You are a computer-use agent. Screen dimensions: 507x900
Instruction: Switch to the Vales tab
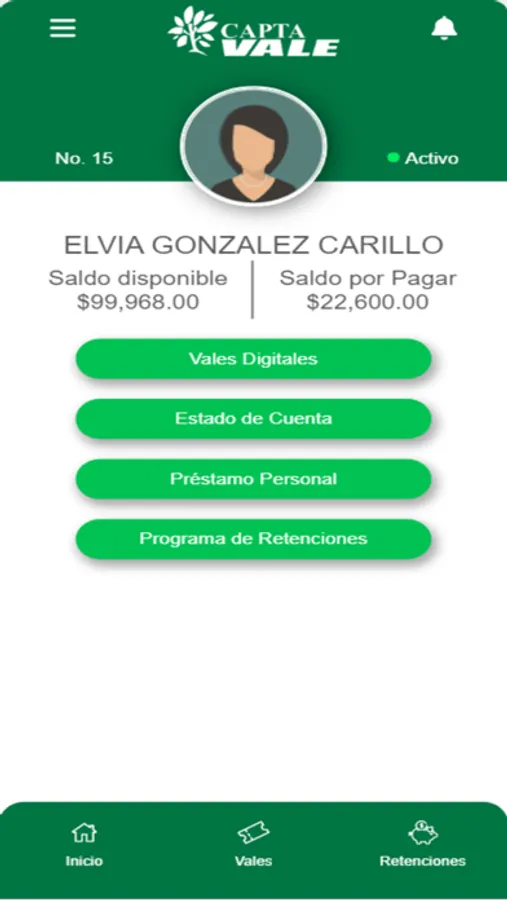(x=253, y=844)
